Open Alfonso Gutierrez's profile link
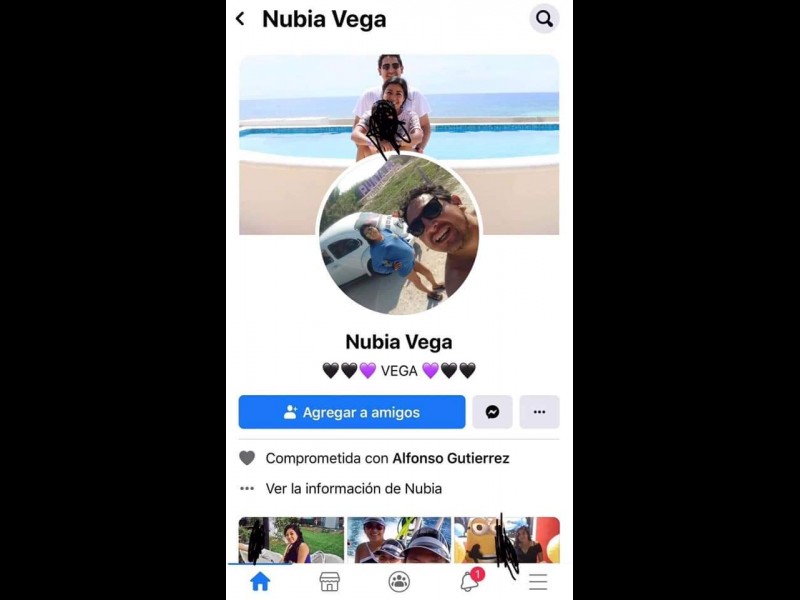The image size is (800, 600). coord(450,458)
